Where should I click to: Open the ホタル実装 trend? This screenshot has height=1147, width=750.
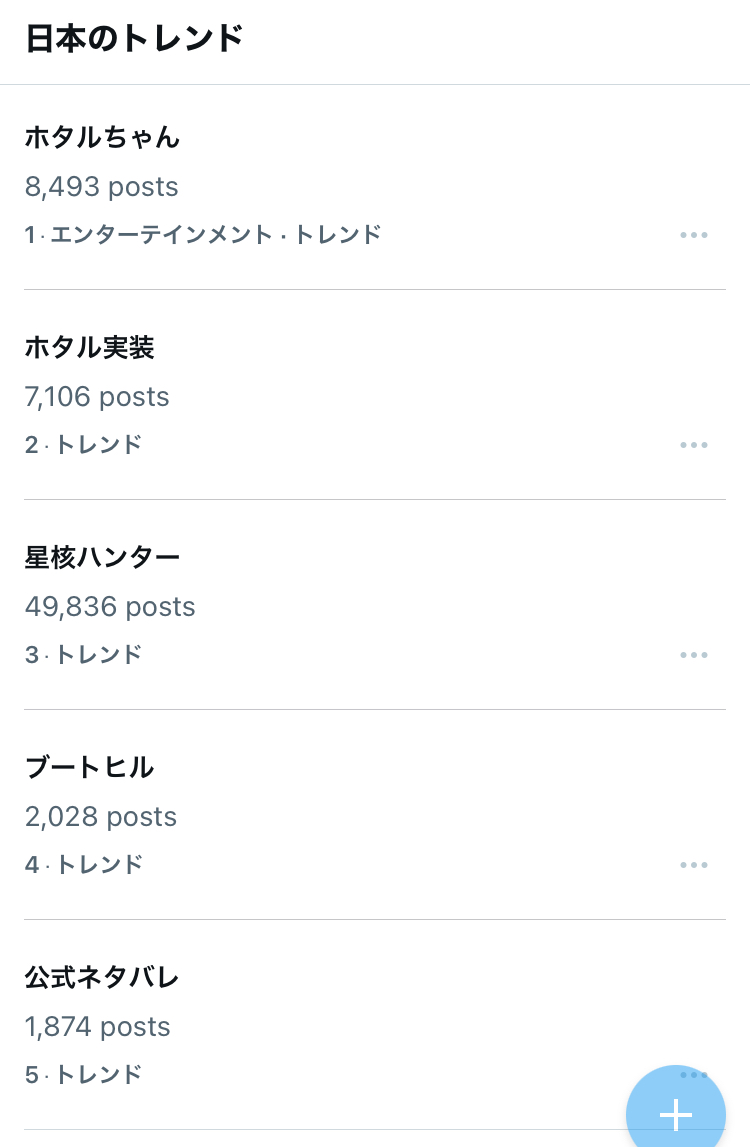(x=90, y=347)
